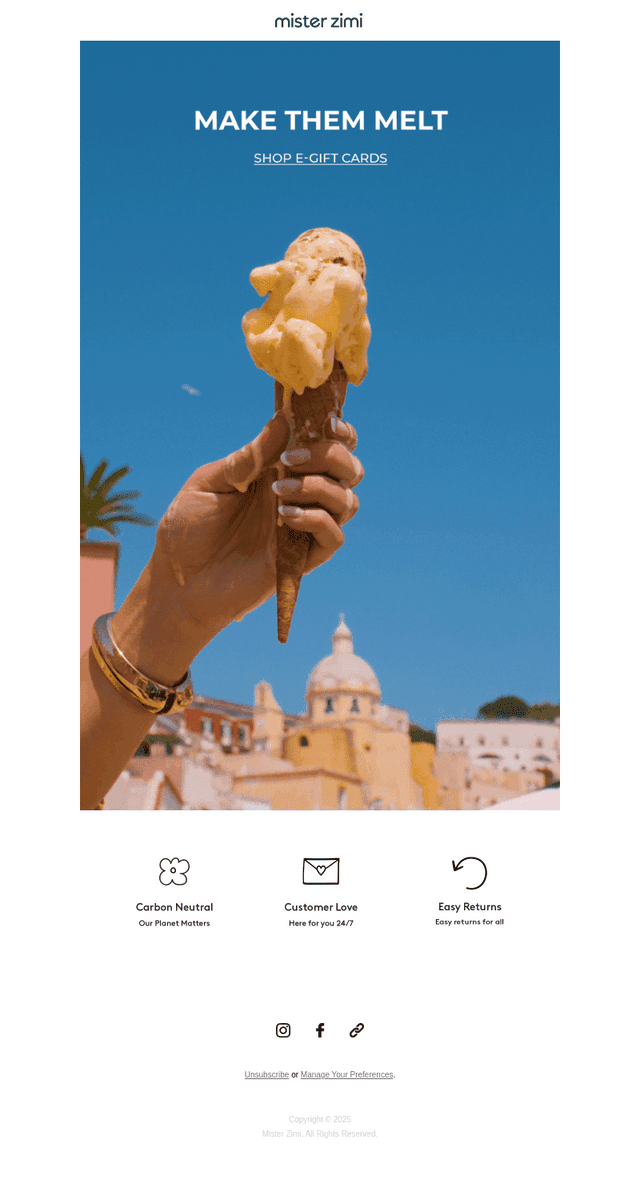
Task: Open the website link icon
Action: (357, 1030)
